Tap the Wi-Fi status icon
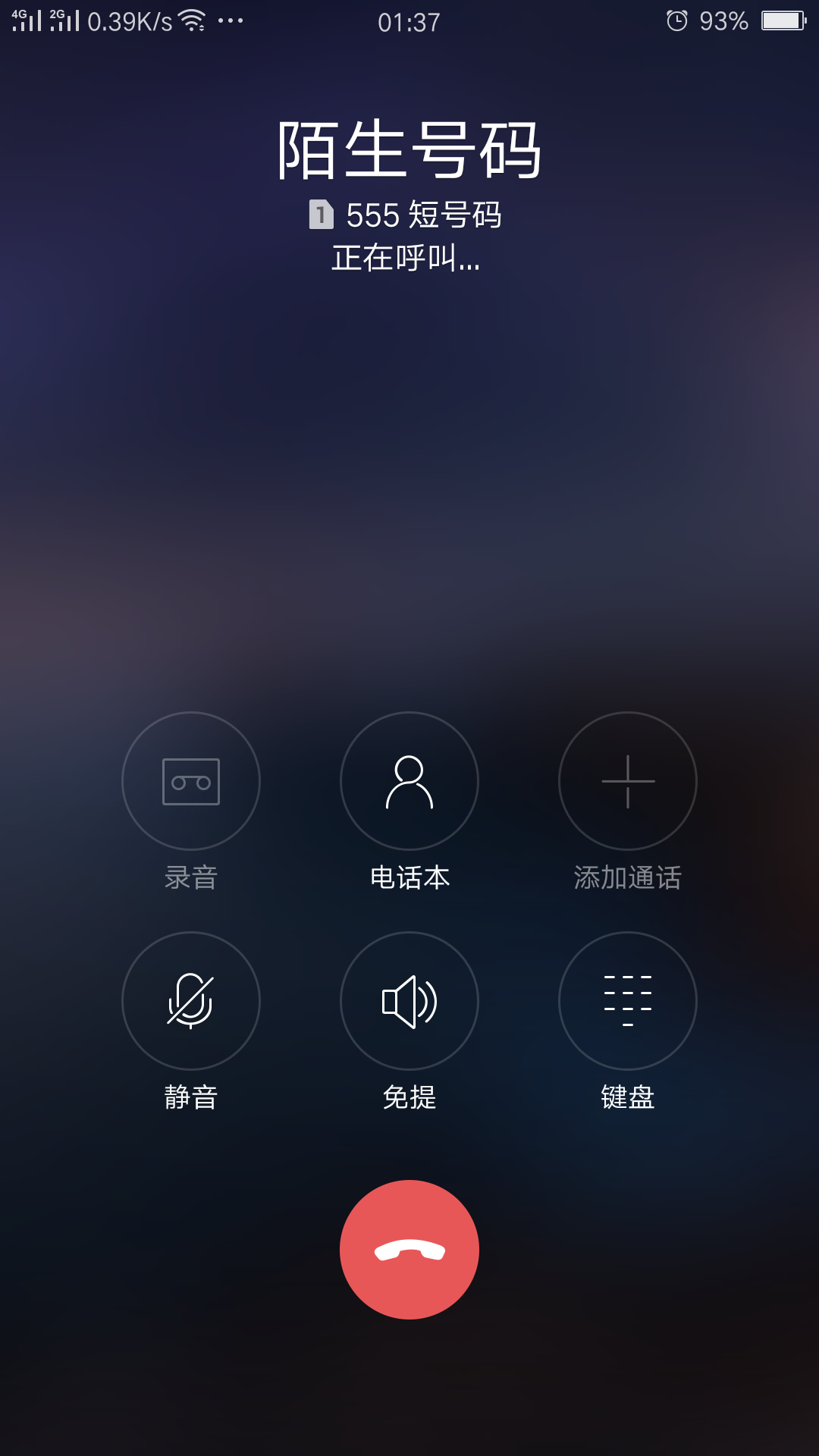Viewport: 819px width, 1456px height. point(191,20)
